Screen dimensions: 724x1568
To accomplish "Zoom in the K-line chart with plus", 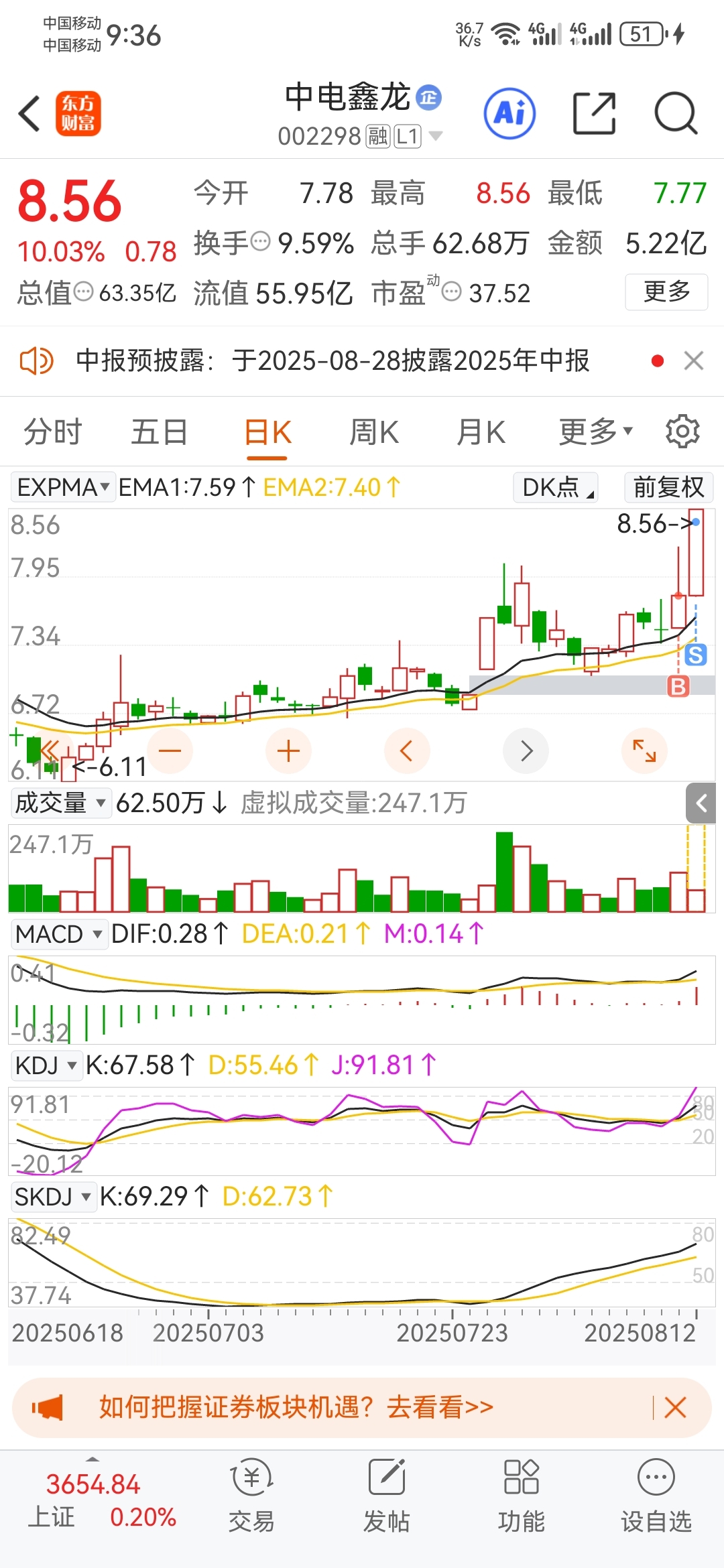I will (288, 751).
